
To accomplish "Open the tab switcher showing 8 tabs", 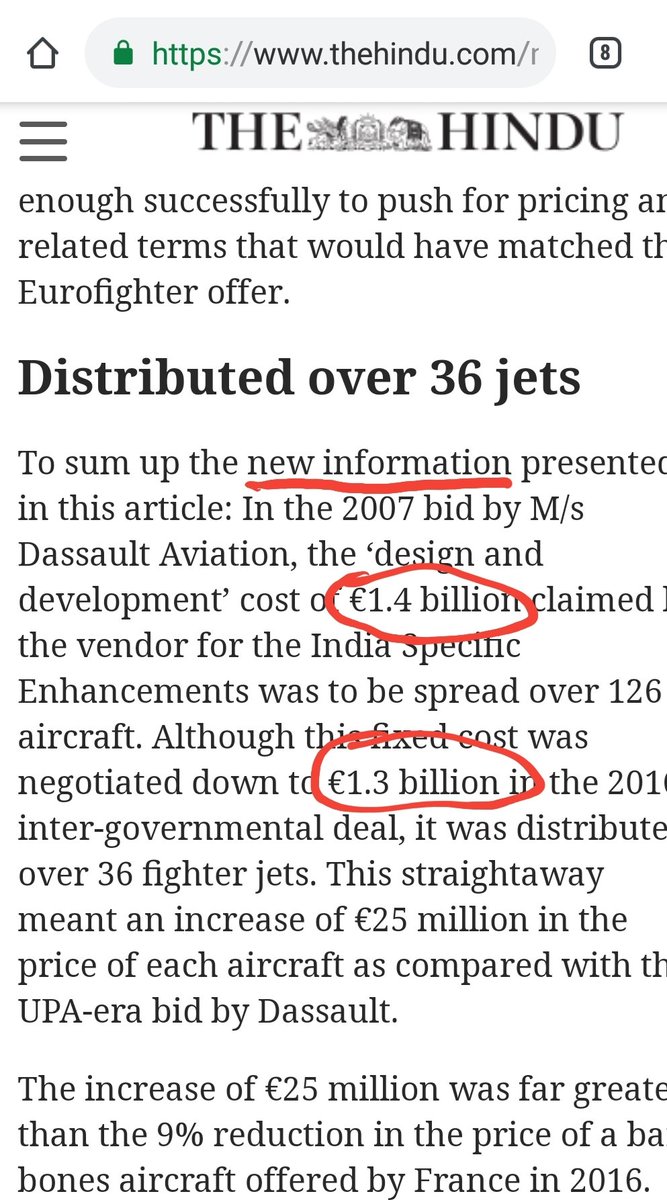I will [604, 52].
